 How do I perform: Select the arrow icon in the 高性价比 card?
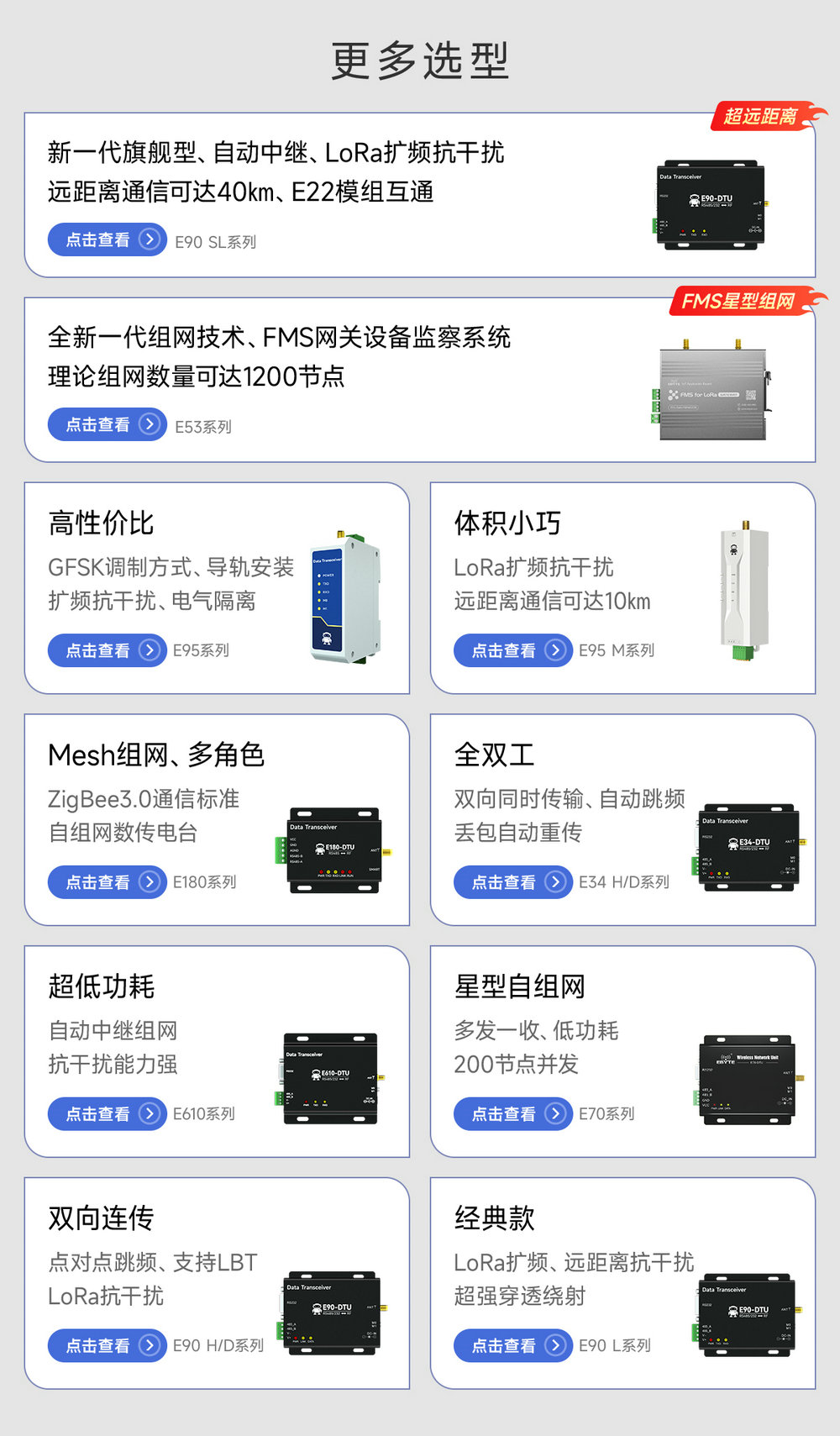pyautogui.click(x=150, y=650)
